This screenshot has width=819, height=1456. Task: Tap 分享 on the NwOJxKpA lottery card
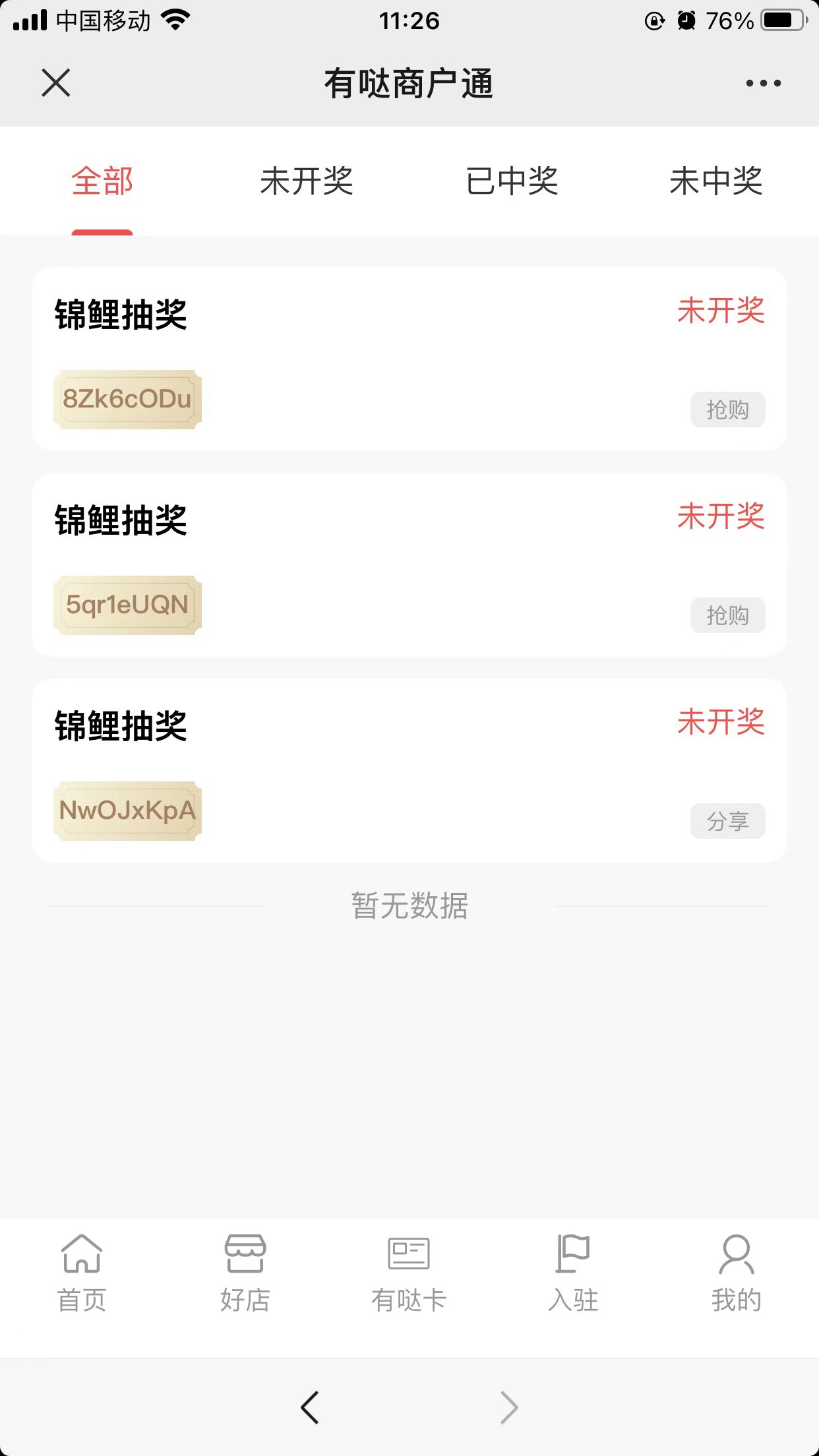tap(728, 821)
